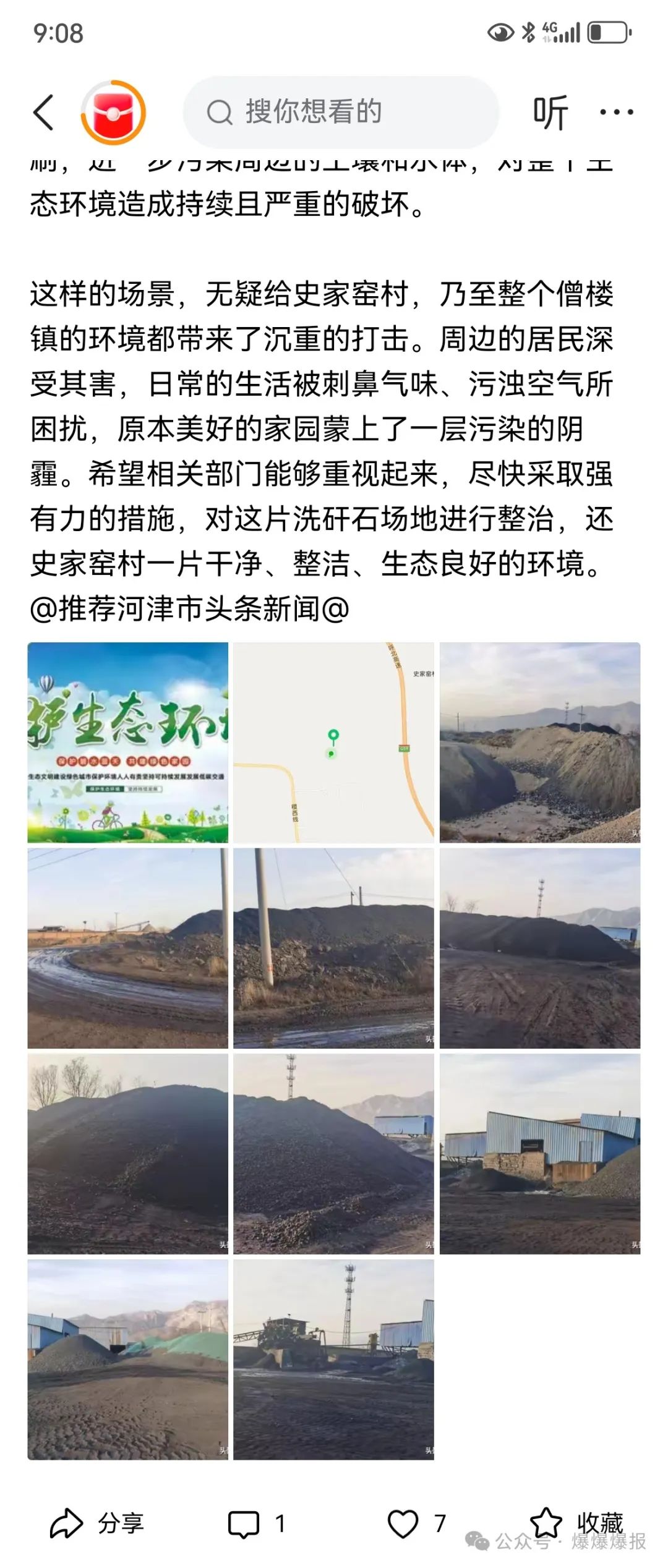
Task: Open the green-covered mound photo
Action: pos(128,1360)
